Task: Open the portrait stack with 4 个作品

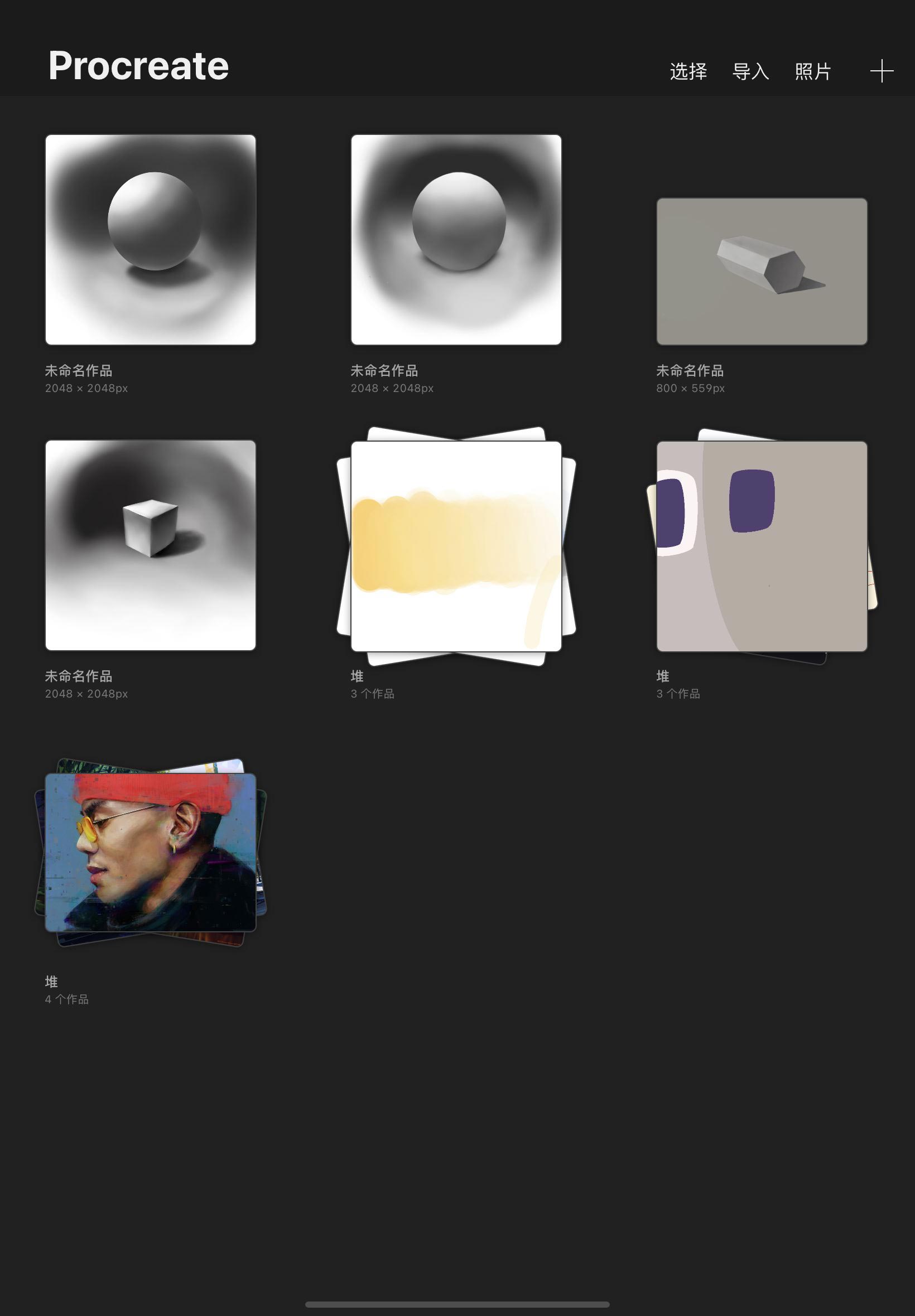Action: click(x=151, y=852)
